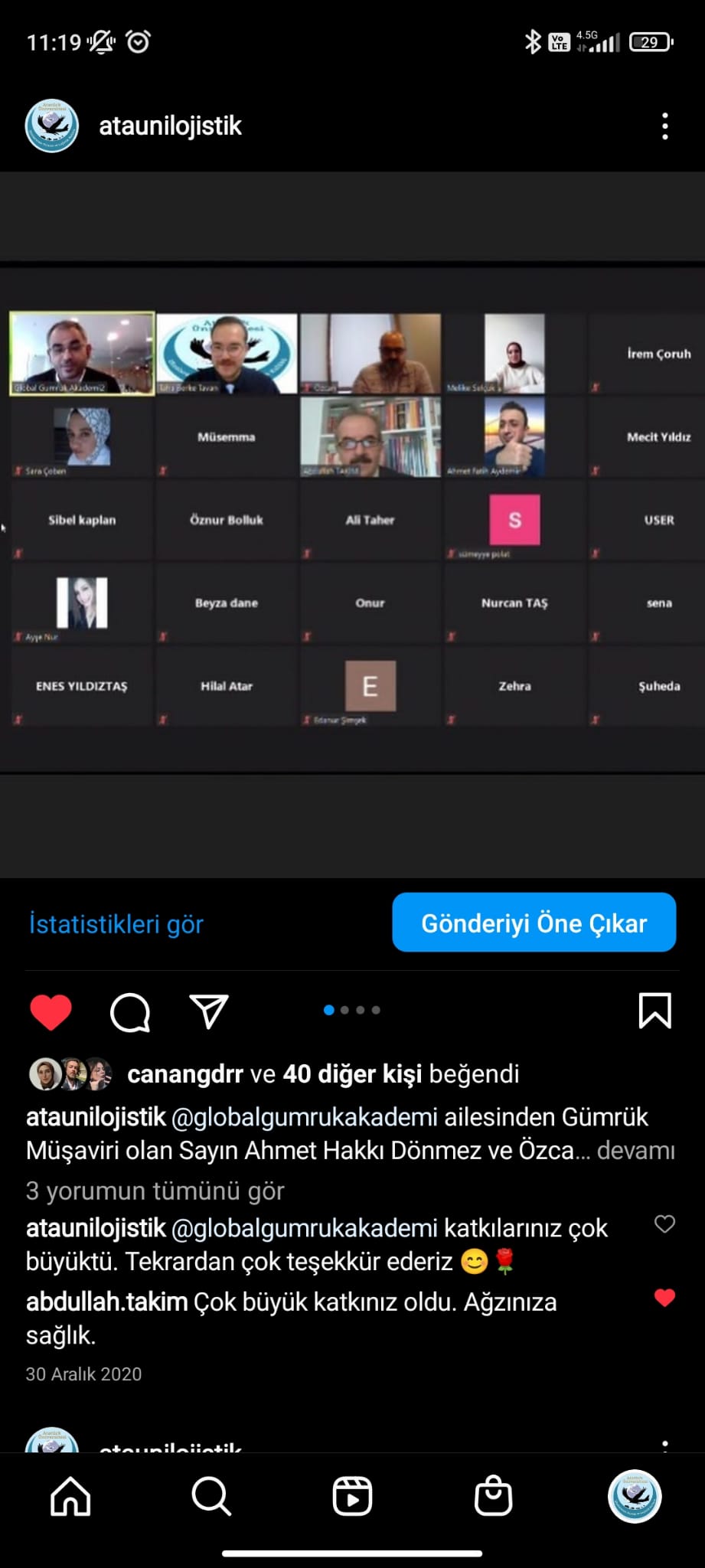Image resolution: width=705 pixels, height=1568 pixels.
Task: Expand the caption with devamı
Action: (635, 1150)
